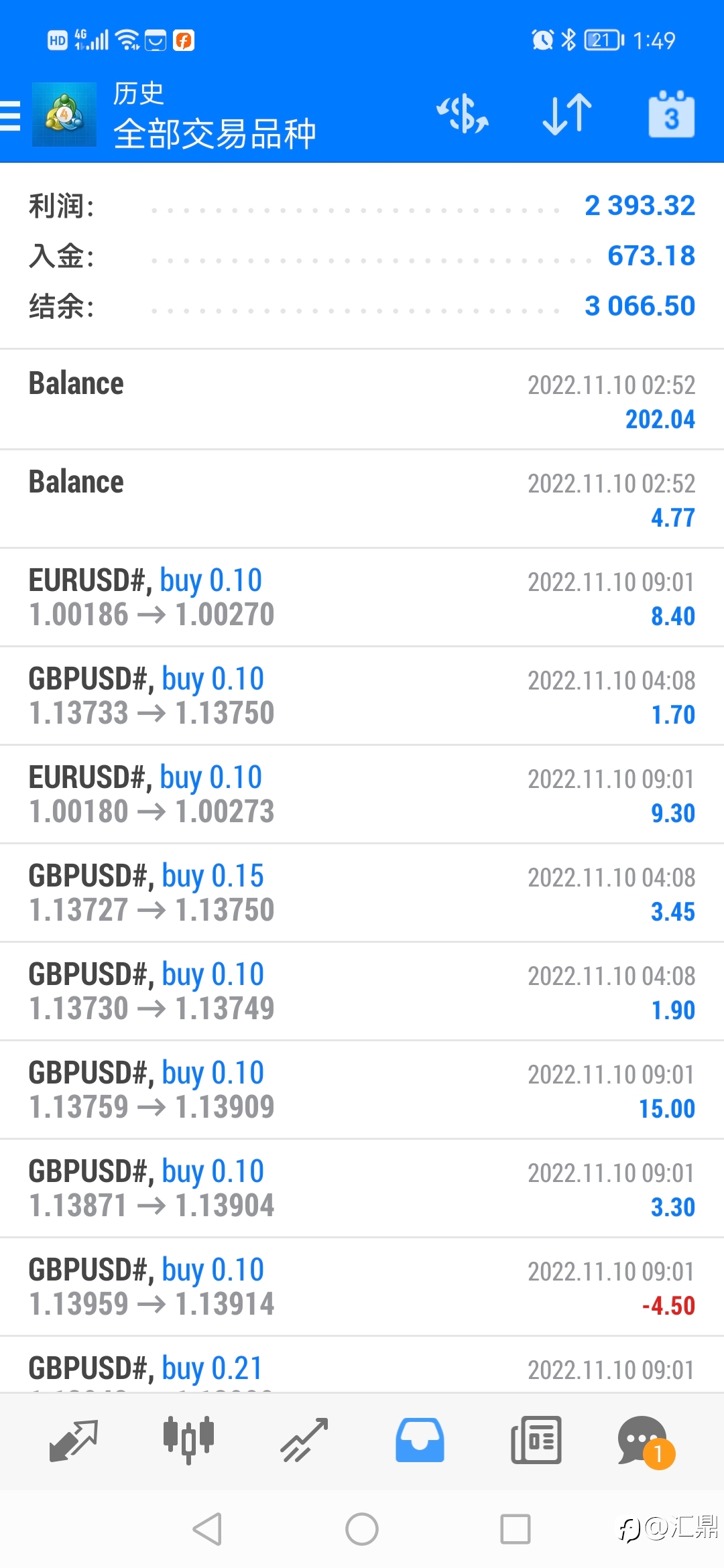Open the EURUSD# trade with profit 8.40

[362, 598]
